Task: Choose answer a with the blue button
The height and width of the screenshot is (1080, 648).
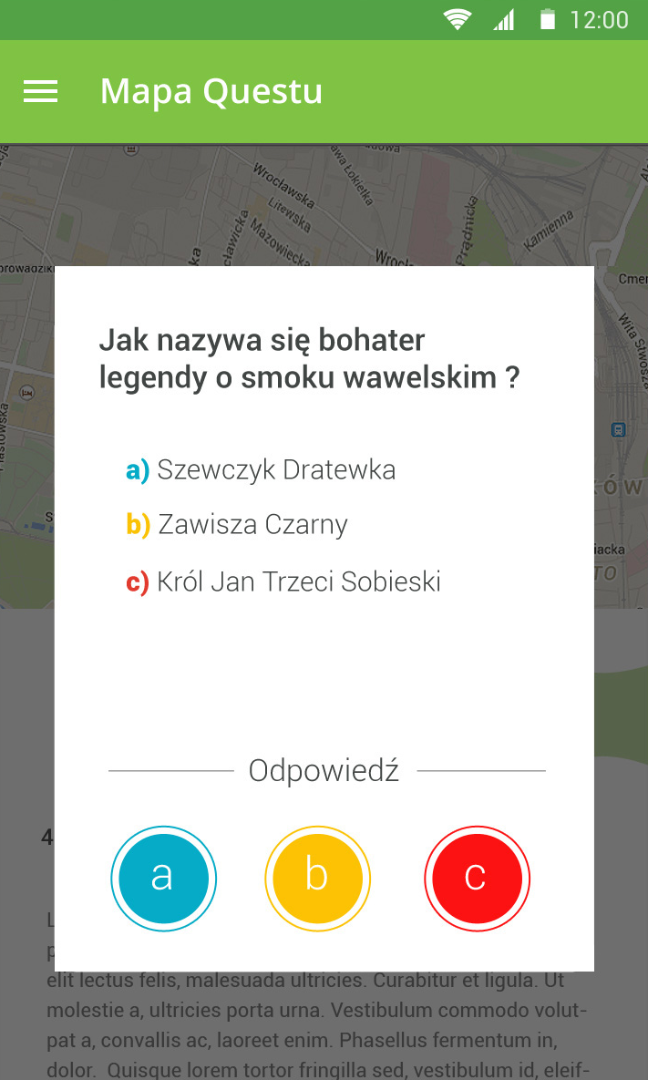Action: (163, 878)
